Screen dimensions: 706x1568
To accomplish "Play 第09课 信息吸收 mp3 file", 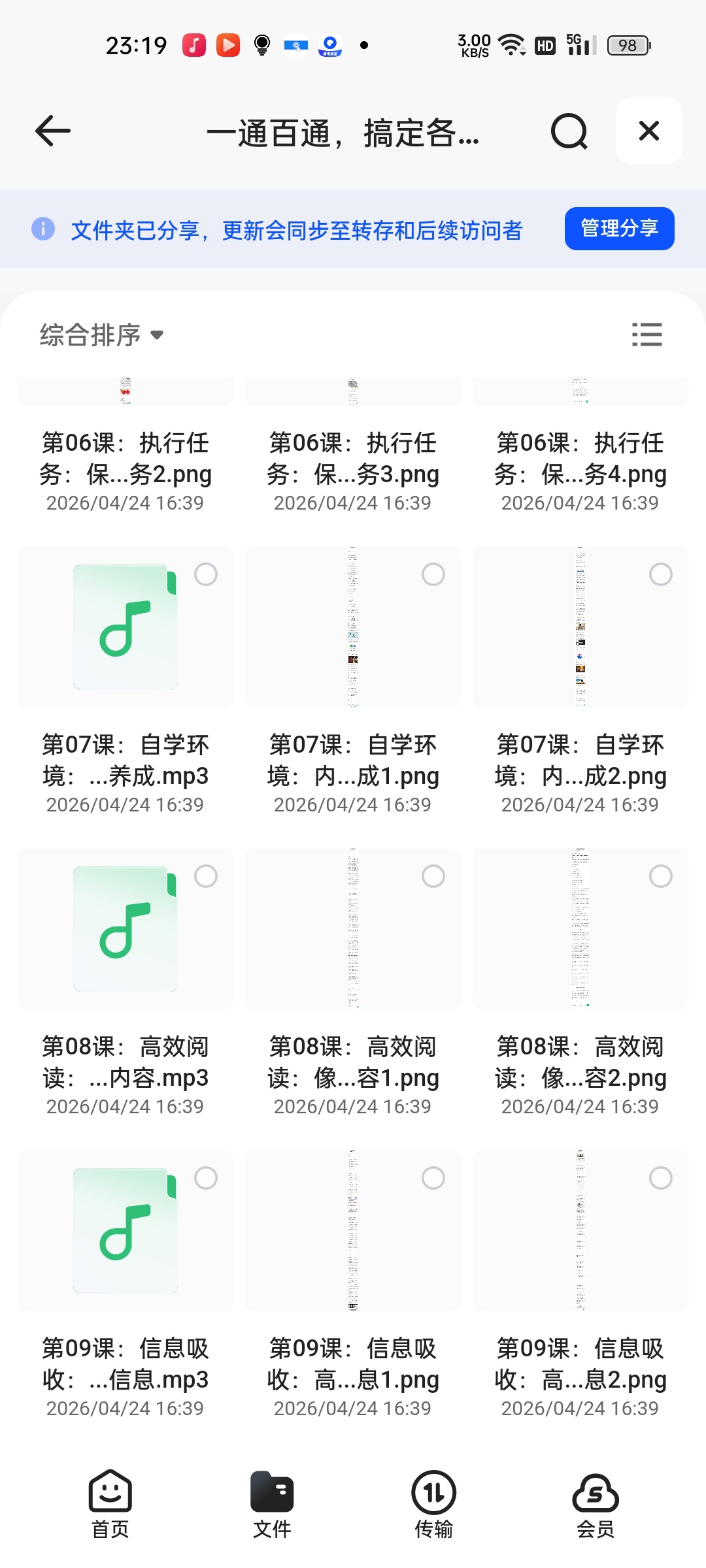I will (126, 1231).
